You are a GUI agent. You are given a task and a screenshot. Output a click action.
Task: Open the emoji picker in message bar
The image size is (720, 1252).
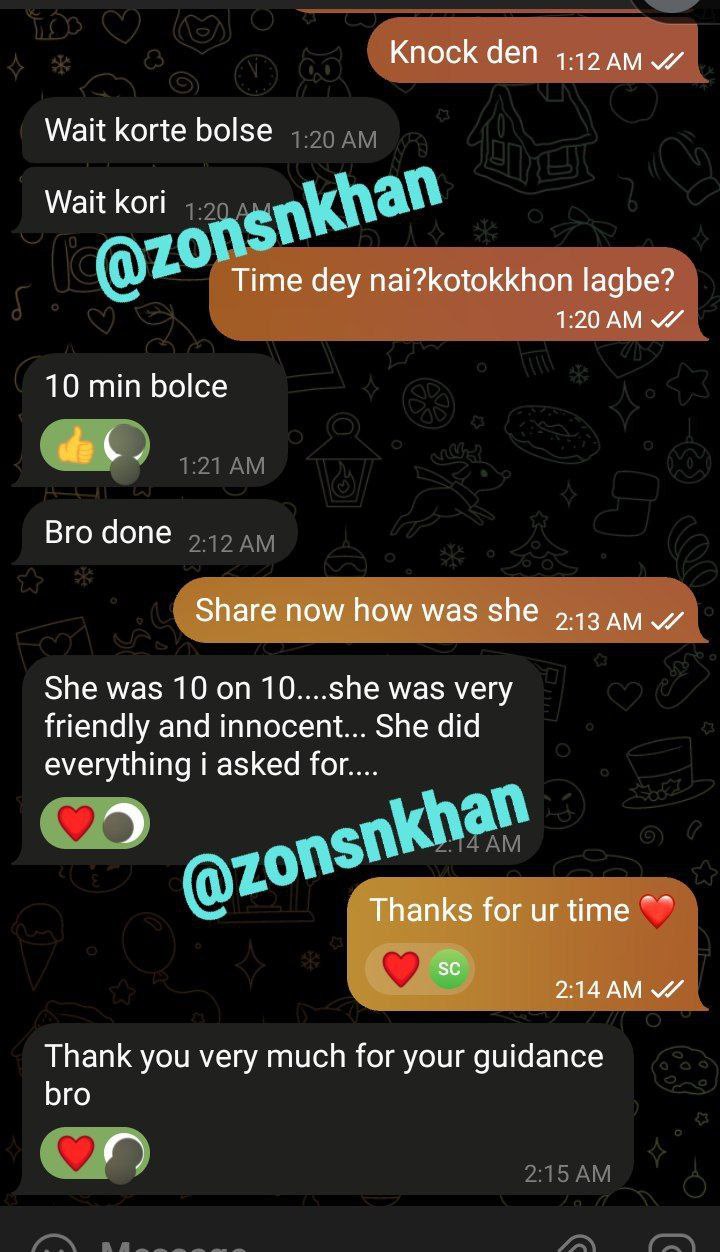point(54,1244)
